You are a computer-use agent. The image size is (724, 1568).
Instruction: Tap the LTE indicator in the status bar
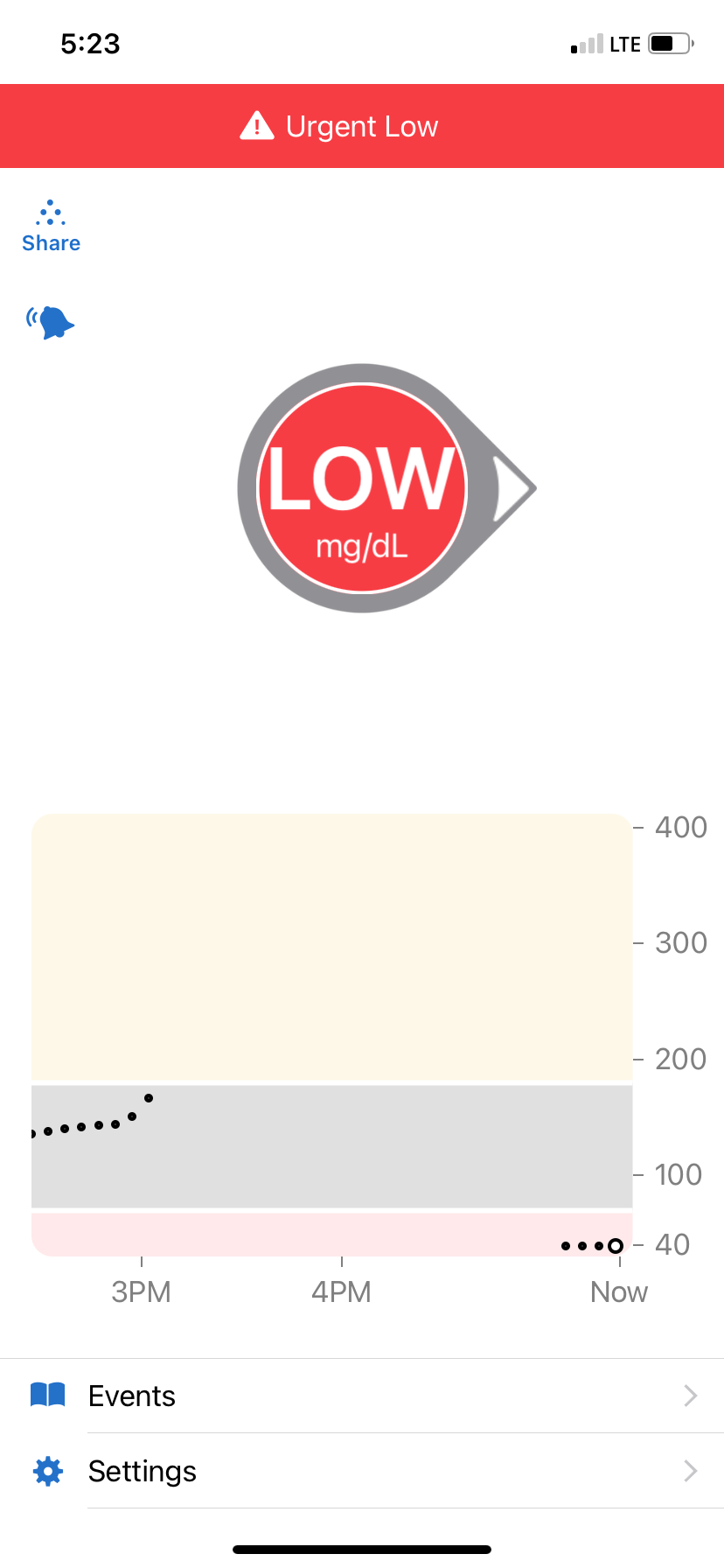point(623,43)
